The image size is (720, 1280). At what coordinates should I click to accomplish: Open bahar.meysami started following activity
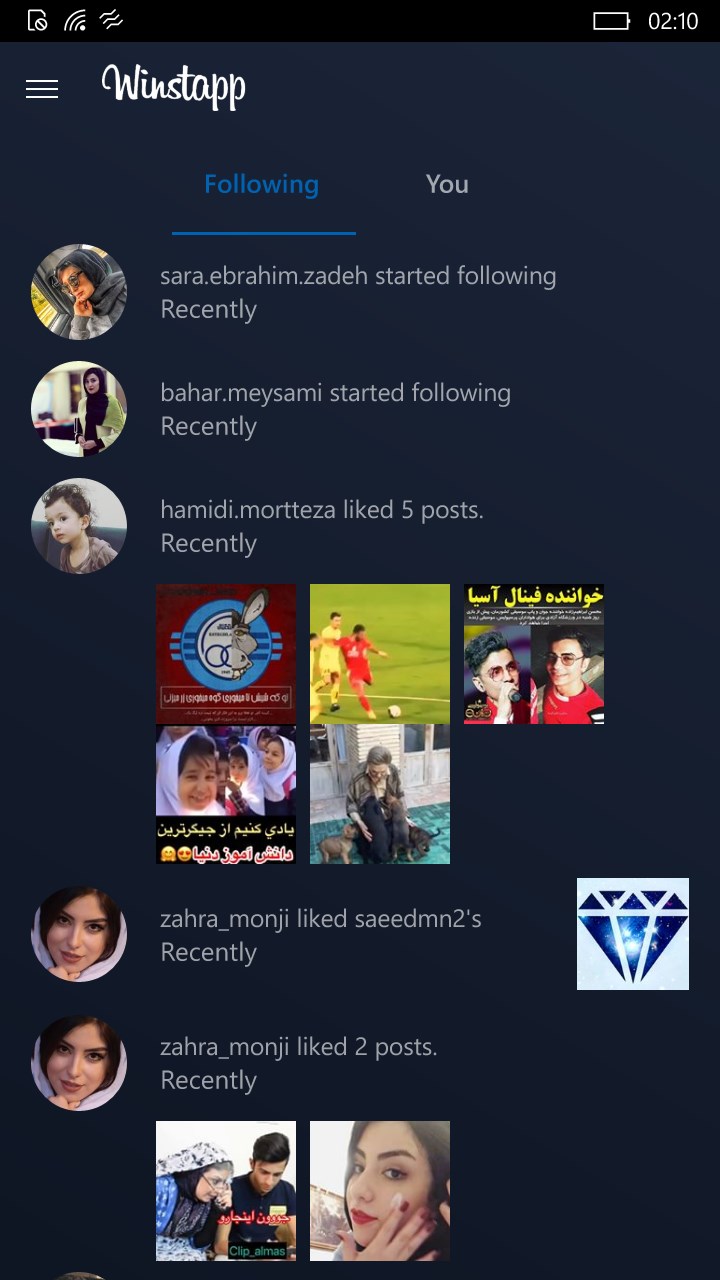tap(335, 409)
